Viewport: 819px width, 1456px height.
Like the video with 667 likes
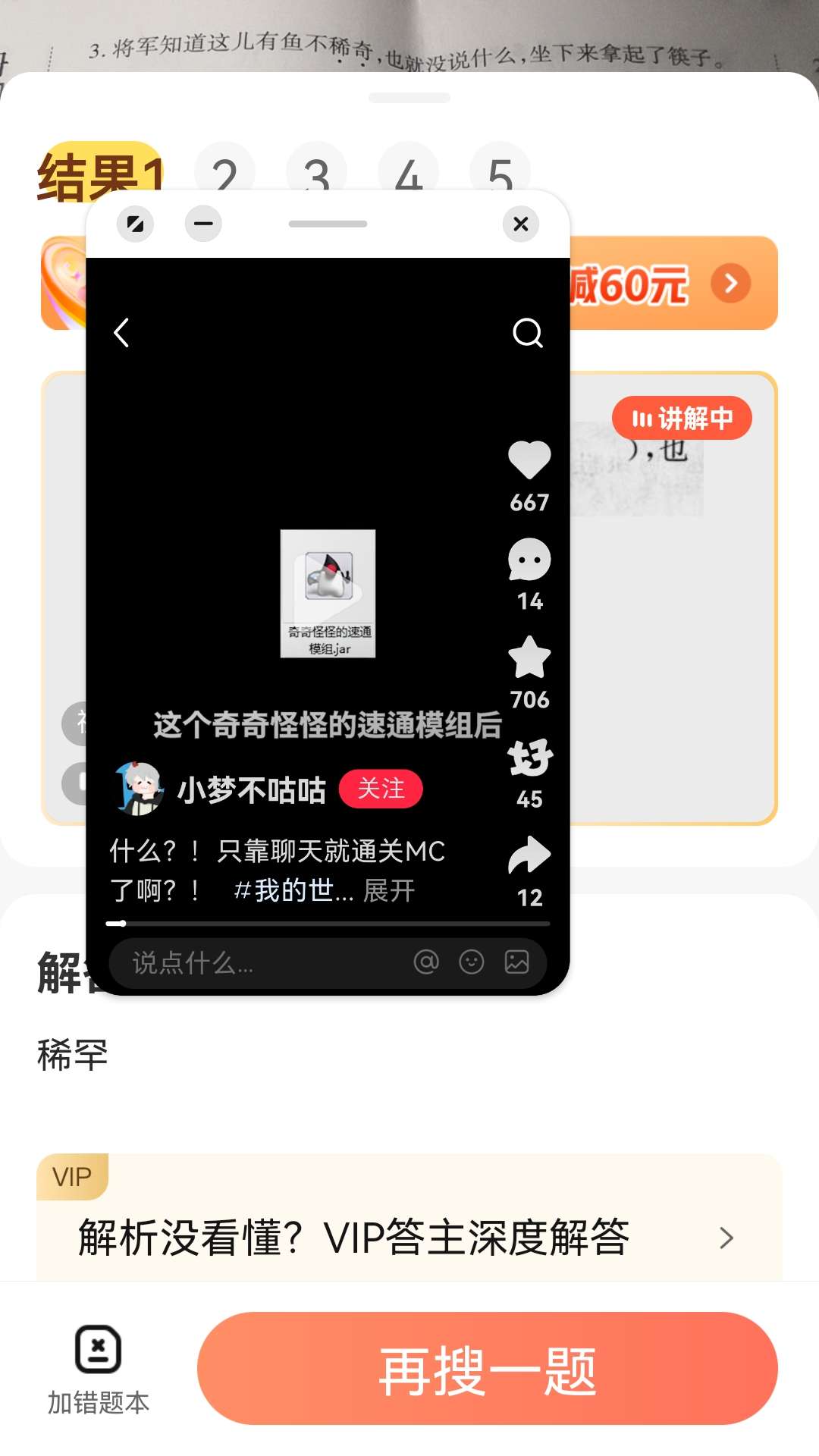coord(529,460)
